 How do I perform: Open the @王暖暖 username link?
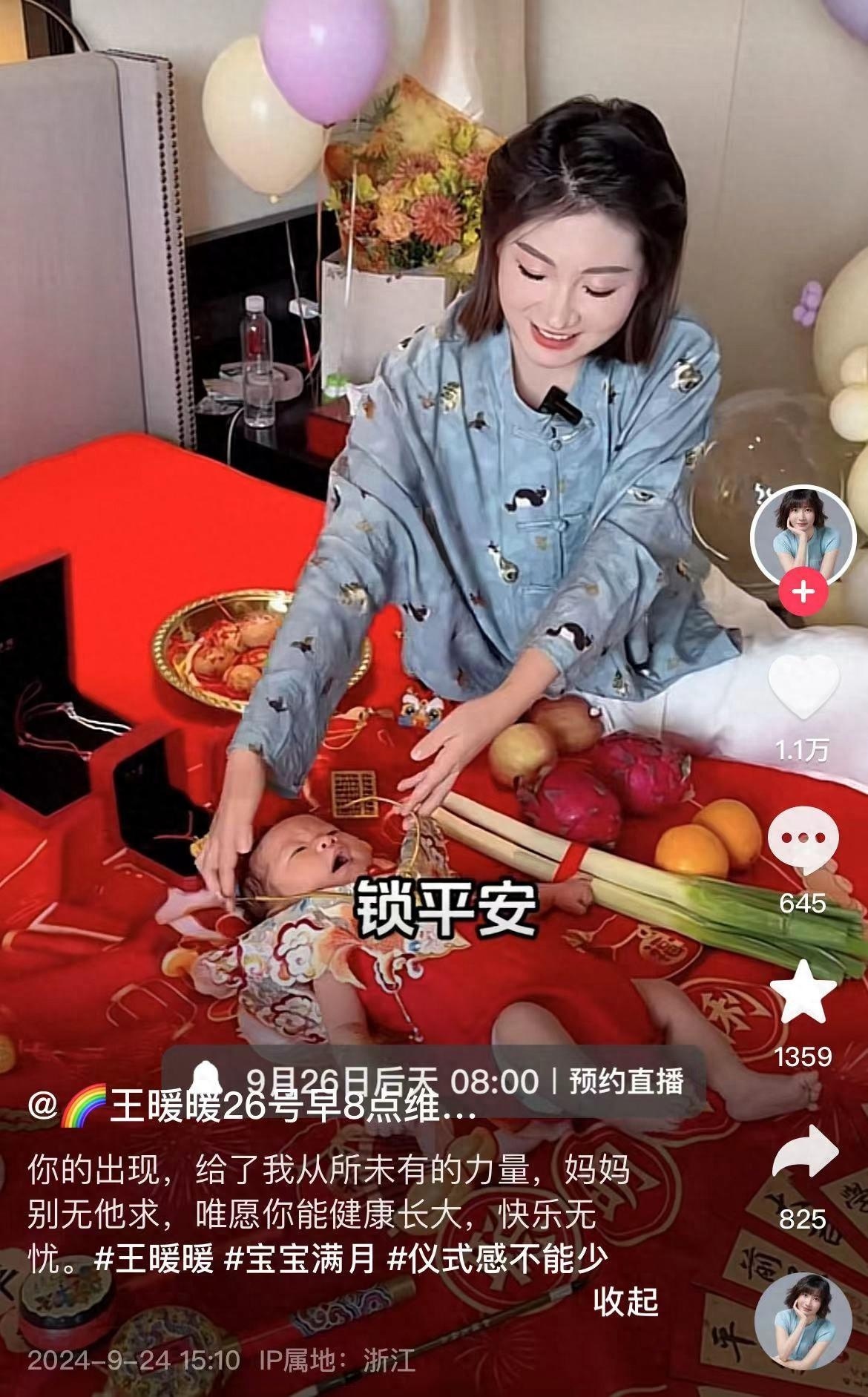tap(252, 1108)
